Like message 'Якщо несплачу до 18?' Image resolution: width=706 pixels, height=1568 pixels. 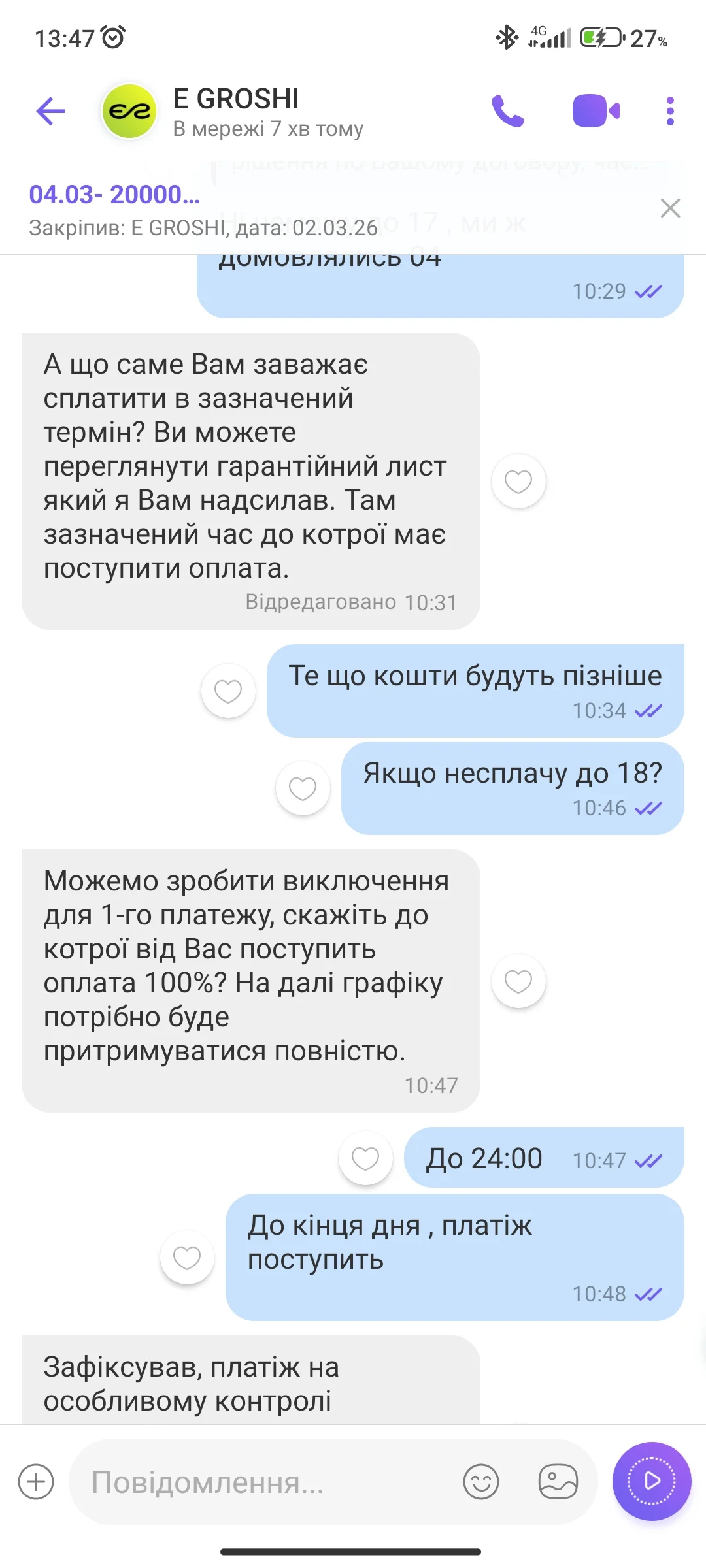pos(303,788)
